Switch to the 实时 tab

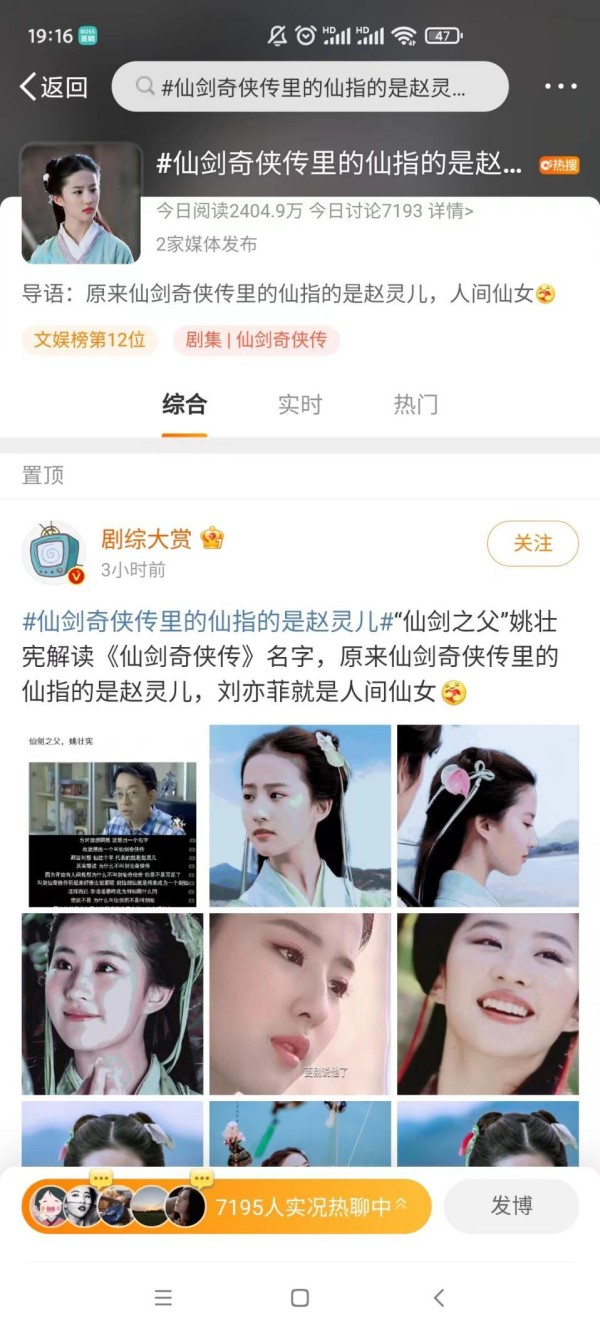pyautogui.click(x=300, y=405)
